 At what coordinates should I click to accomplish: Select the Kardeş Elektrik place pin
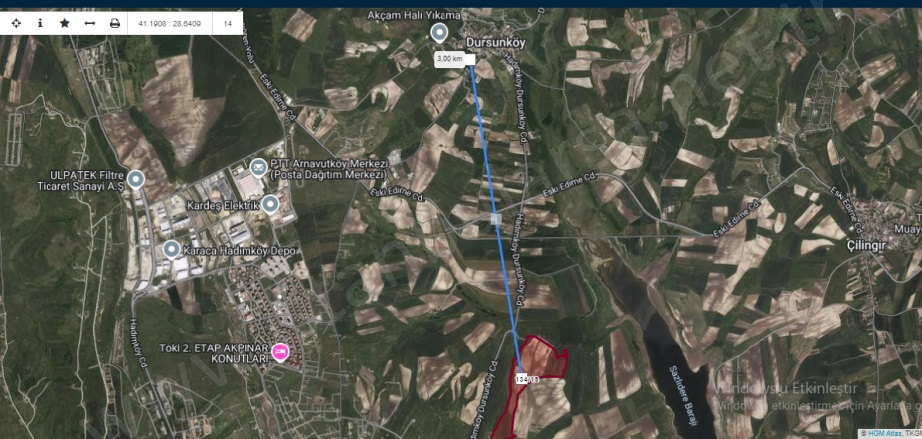click(270, 204)
